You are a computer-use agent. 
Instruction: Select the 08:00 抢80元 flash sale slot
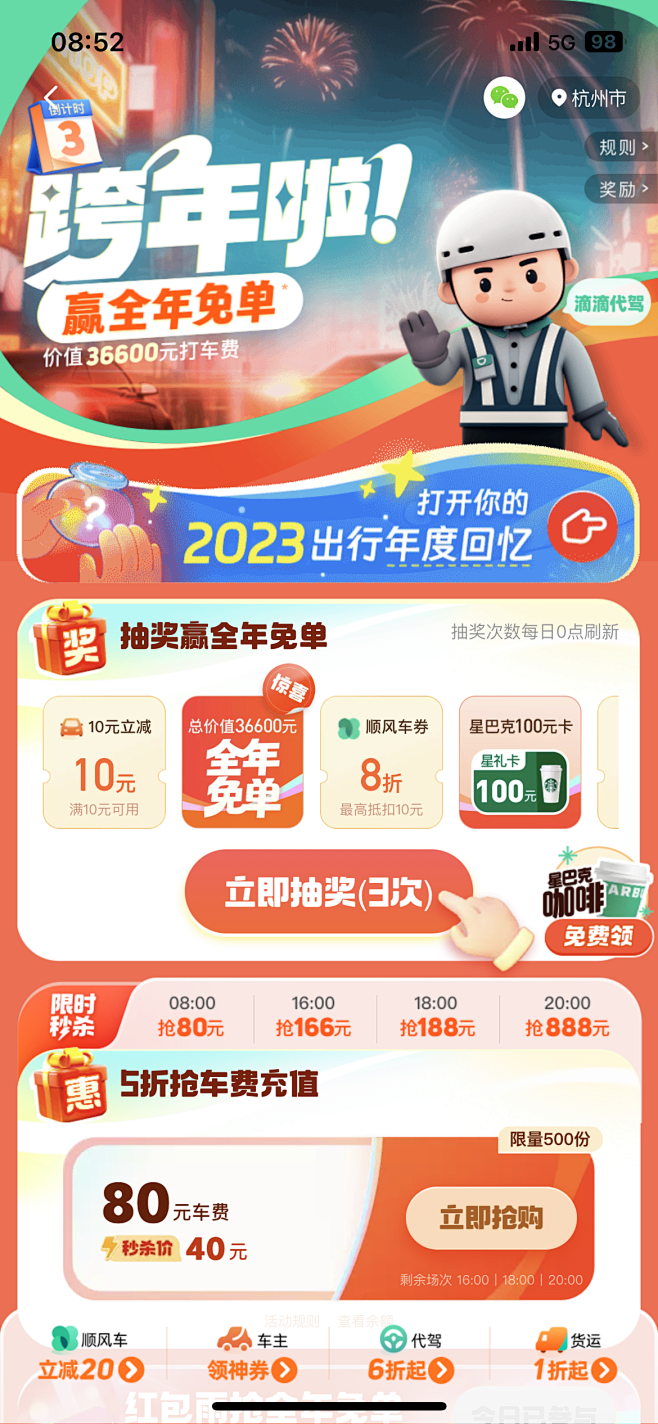point(191,1016)
